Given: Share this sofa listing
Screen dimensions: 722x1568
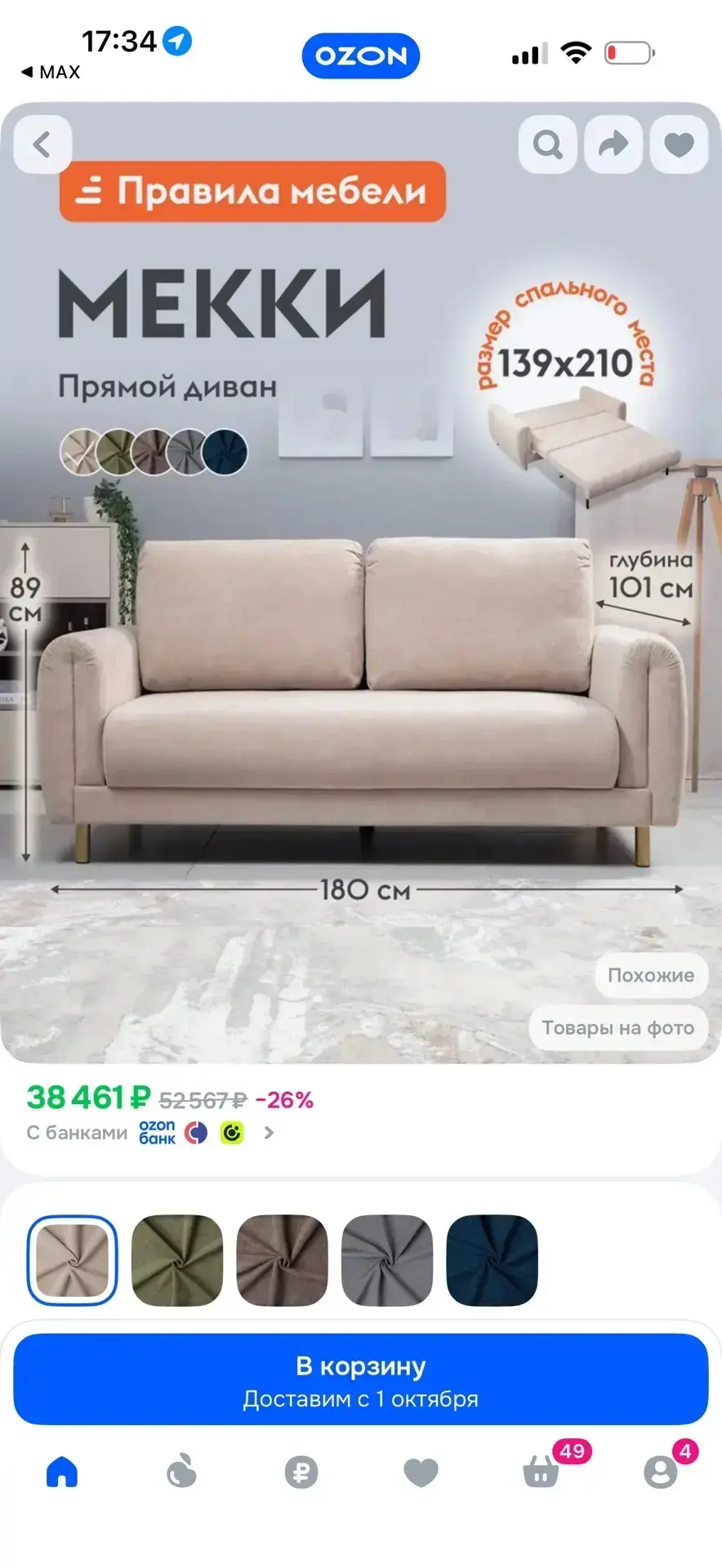Looking at the screenshot, I should point(613,145).
